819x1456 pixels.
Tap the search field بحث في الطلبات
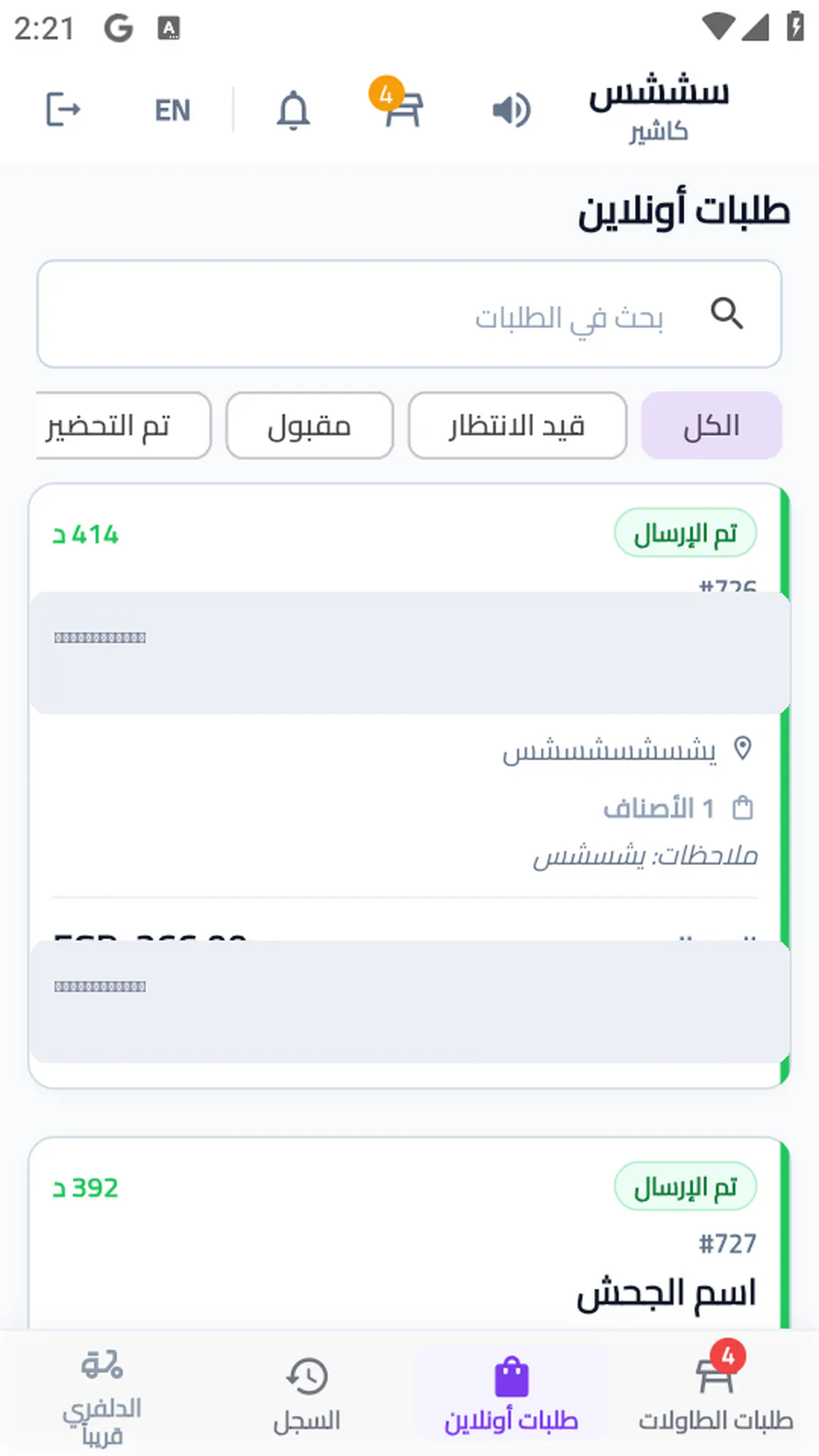coord(409,314)
